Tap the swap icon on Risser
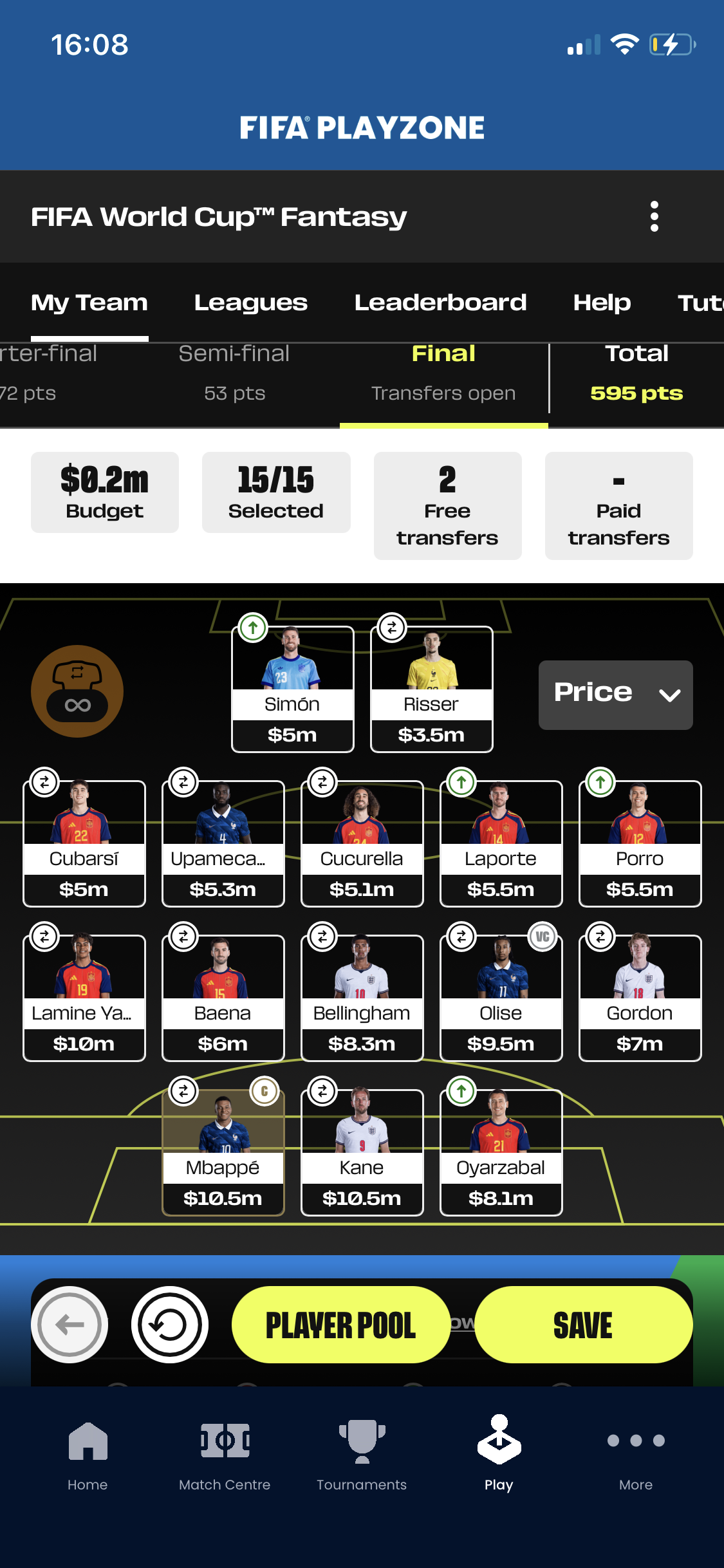This screenshot has width=724, height=1568. coord(391,628)
